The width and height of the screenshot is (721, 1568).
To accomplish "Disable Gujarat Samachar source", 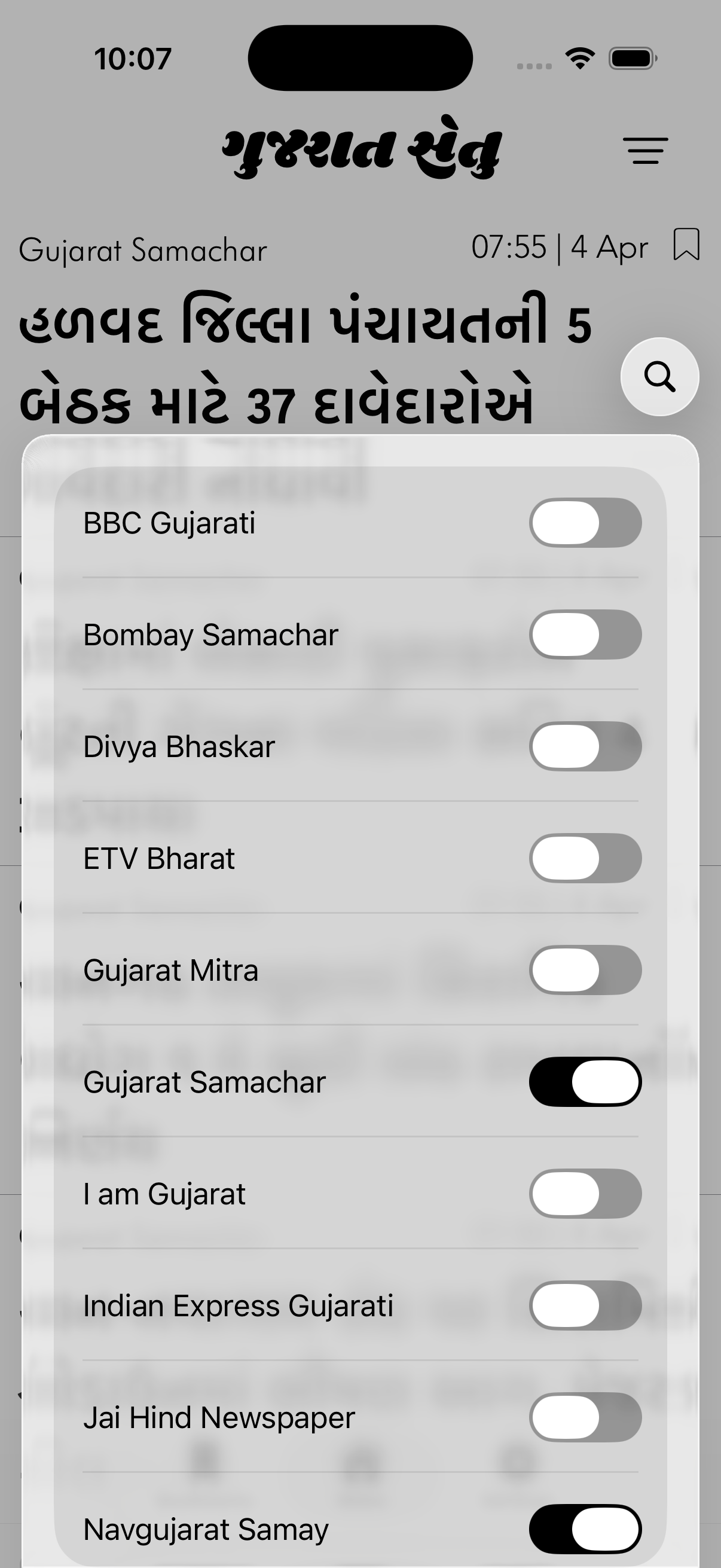I will (585, 1082).
